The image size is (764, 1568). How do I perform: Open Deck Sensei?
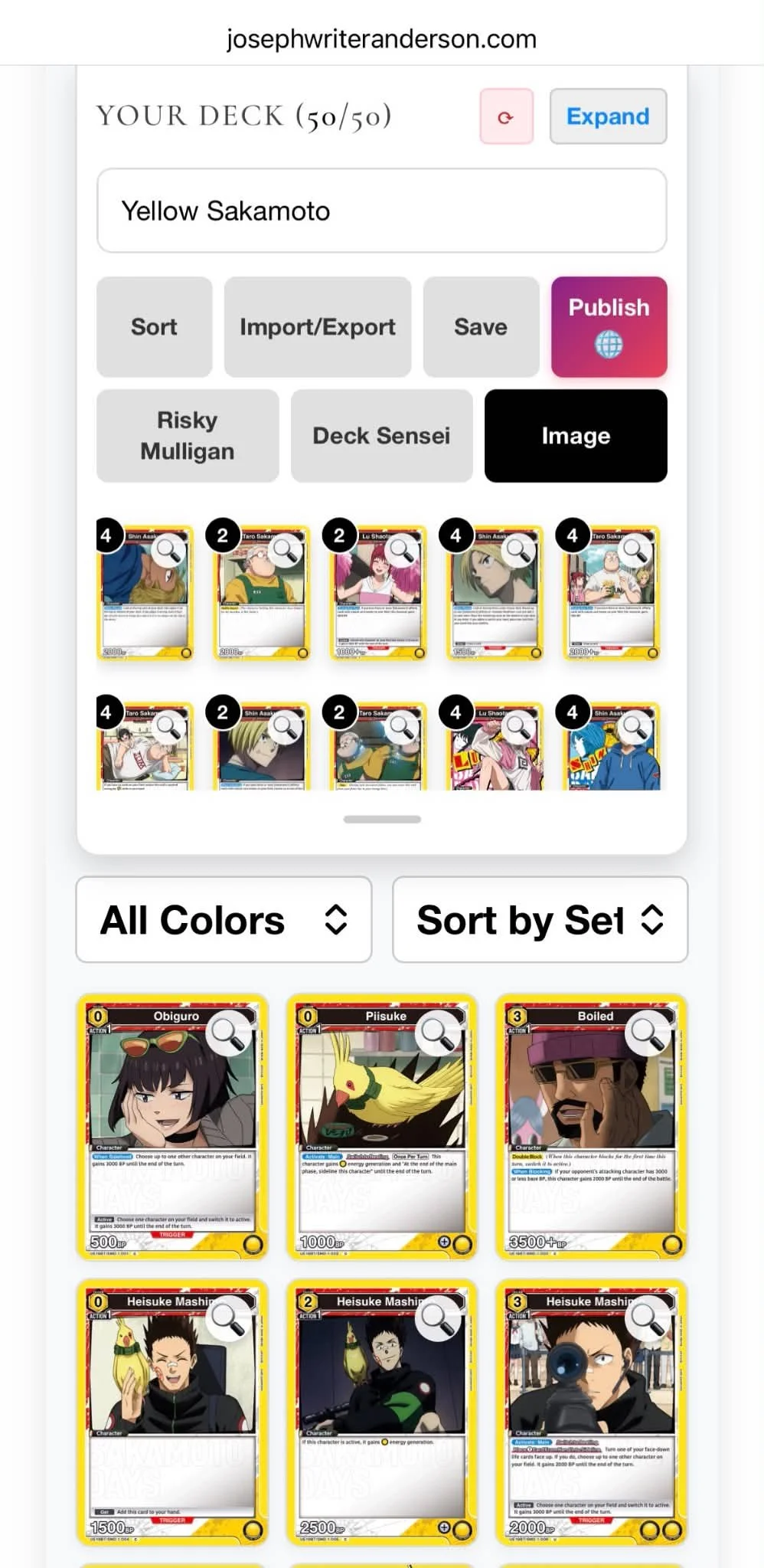(381, 436)
